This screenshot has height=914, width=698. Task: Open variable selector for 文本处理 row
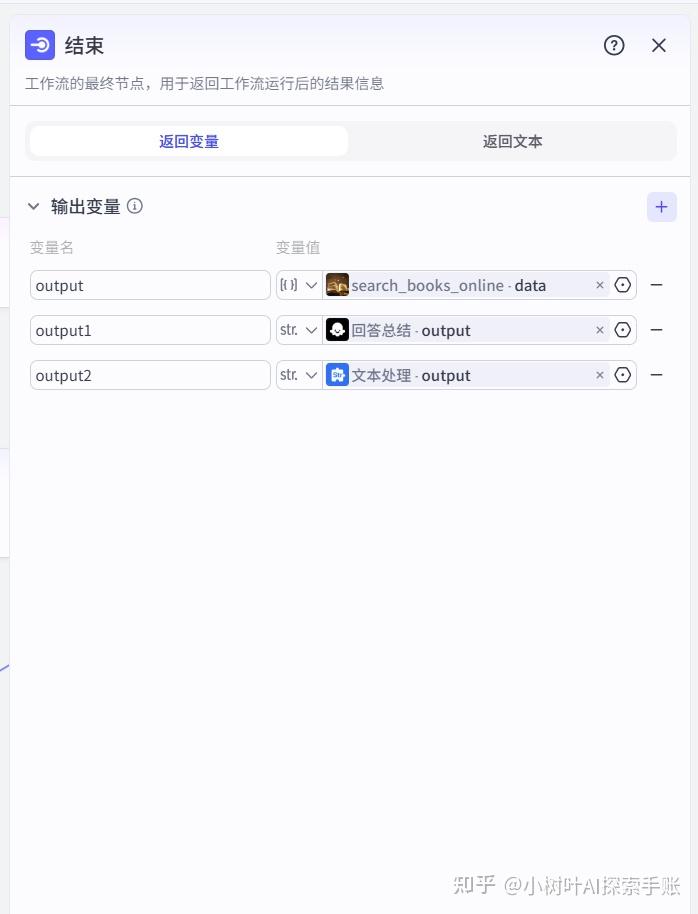[x=623, y=375]
